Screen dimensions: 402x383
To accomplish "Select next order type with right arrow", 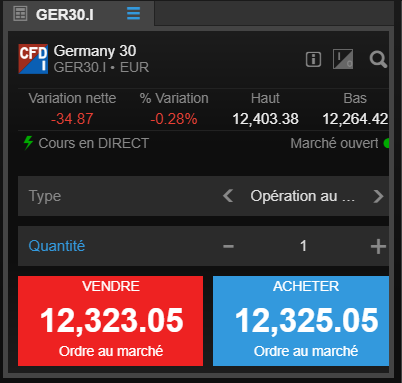I will coord(378,196).
